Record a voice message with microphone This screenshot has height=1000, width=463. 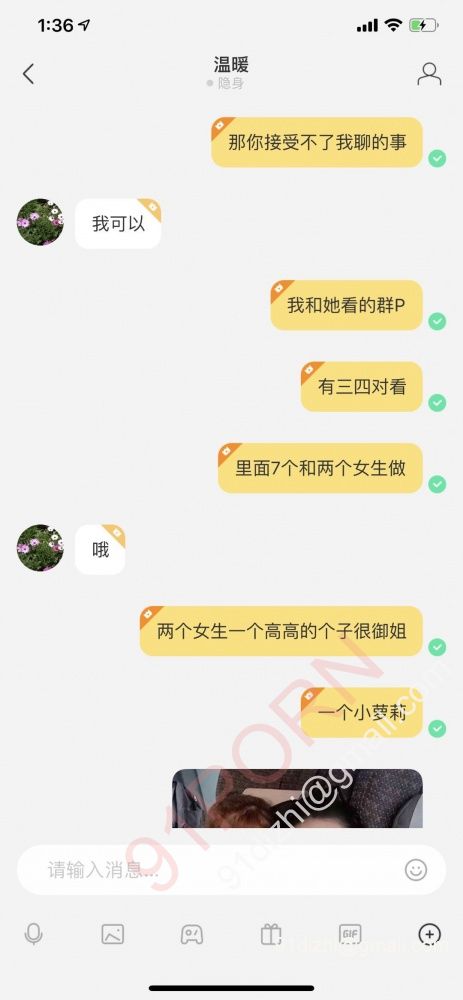click(33, 934)
